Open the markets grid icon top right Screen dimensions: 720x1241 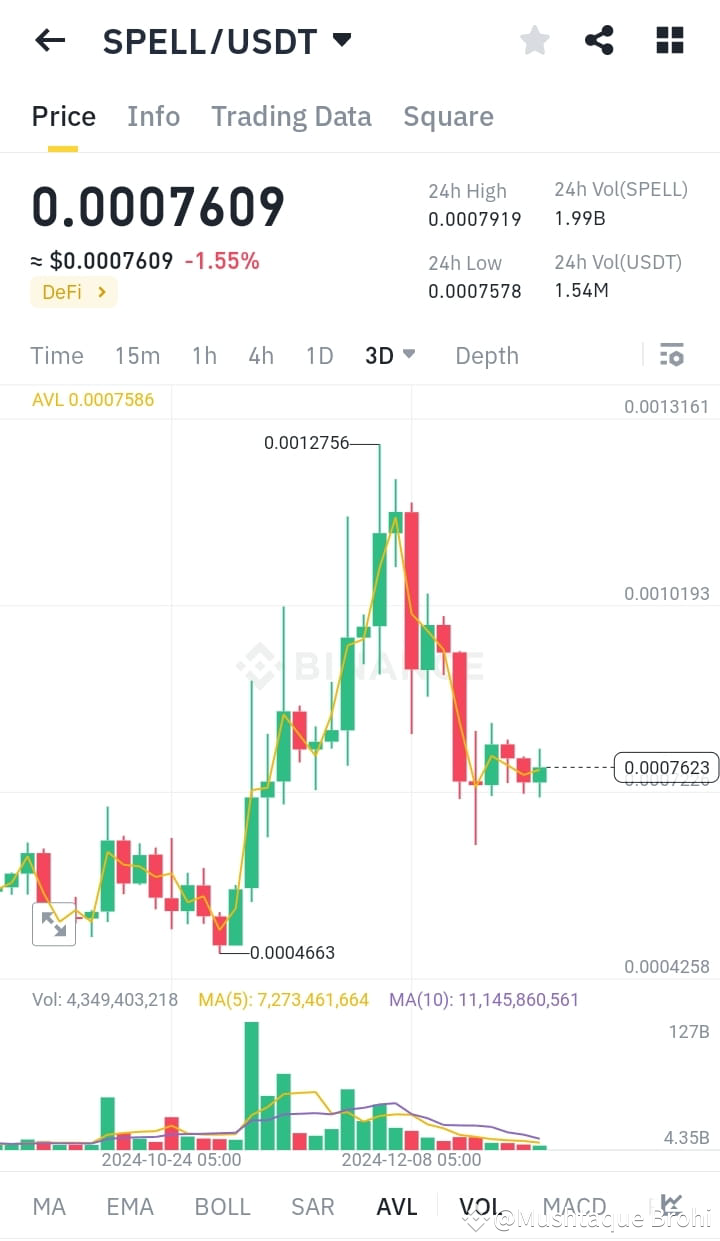click(668, 40)
